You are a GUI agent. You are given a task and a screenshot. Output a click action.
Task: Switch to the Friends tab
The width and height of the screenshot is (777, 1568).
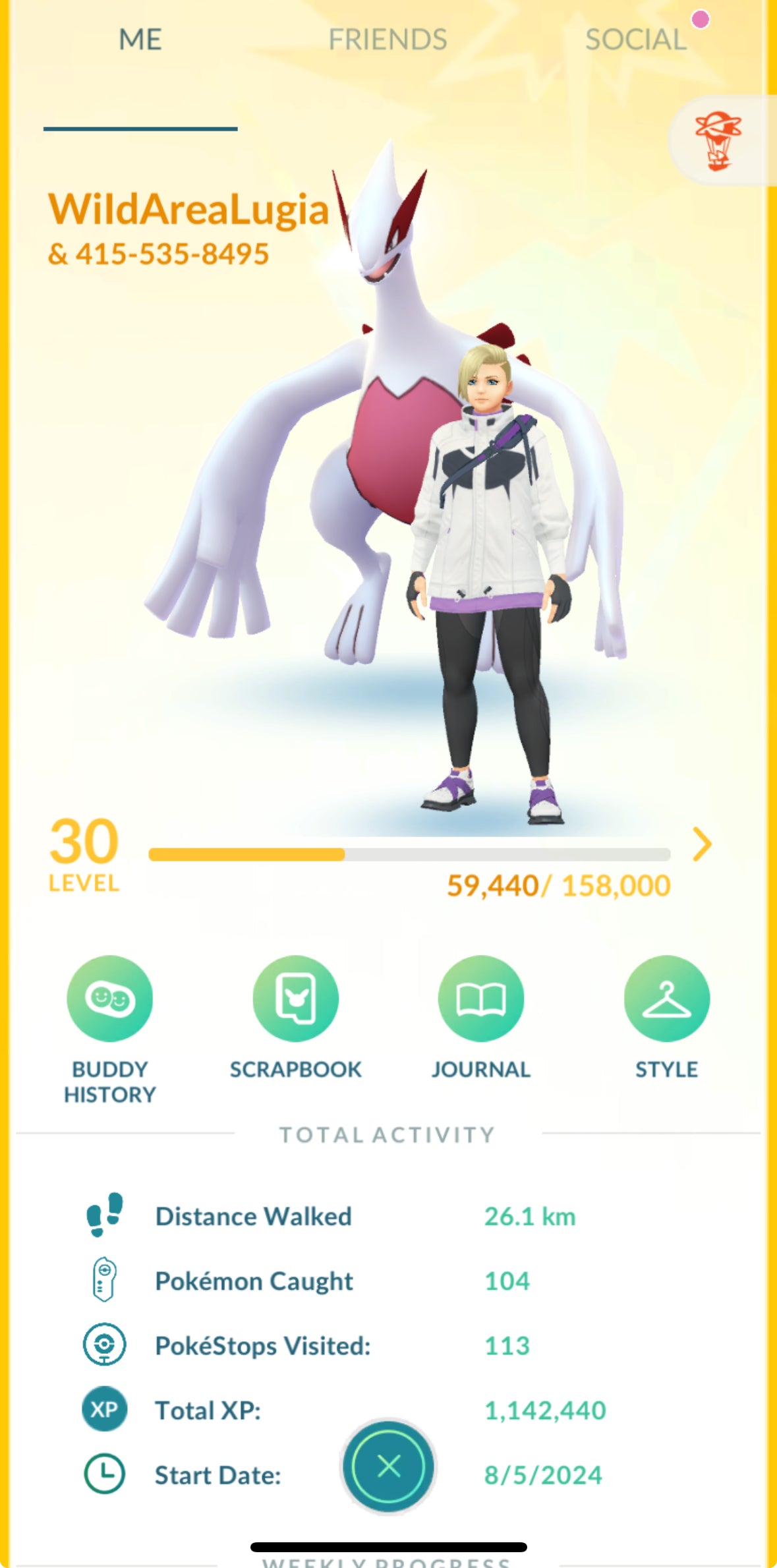tap(388, 40)
